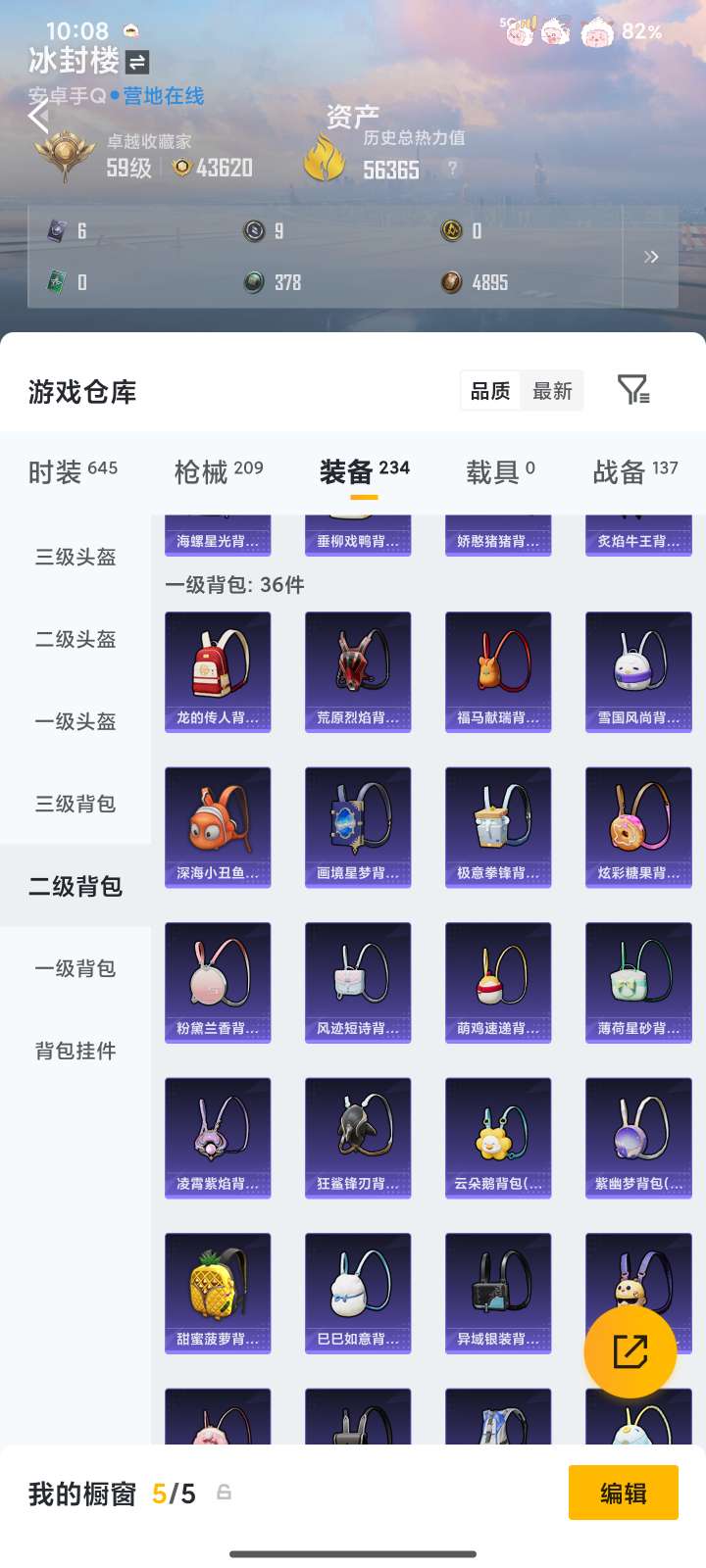Open the filter icon next to 最新
This screenshot has height=1568, width=706.
(x=633, y=390)
